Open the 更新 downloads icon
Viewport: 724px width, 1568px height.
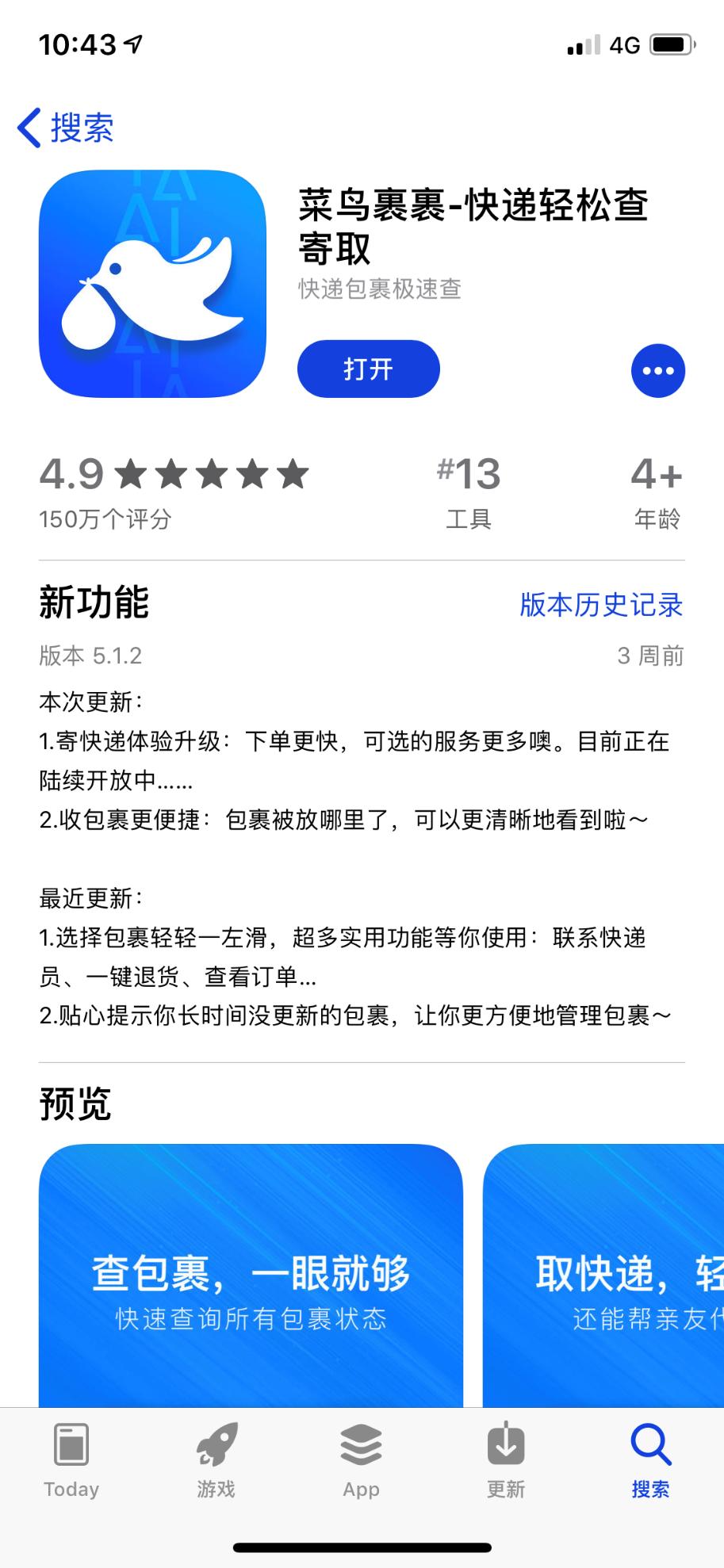[505, 1443]
